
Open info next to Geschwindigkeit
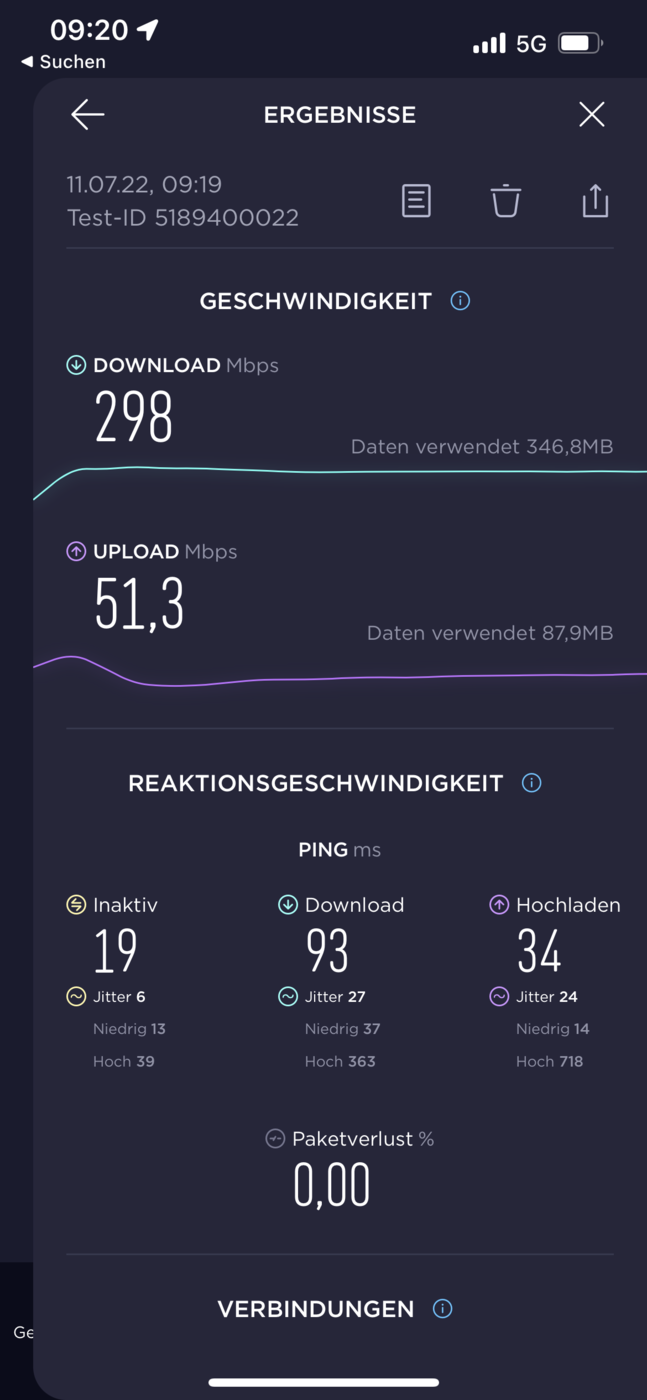coord(460,301)
